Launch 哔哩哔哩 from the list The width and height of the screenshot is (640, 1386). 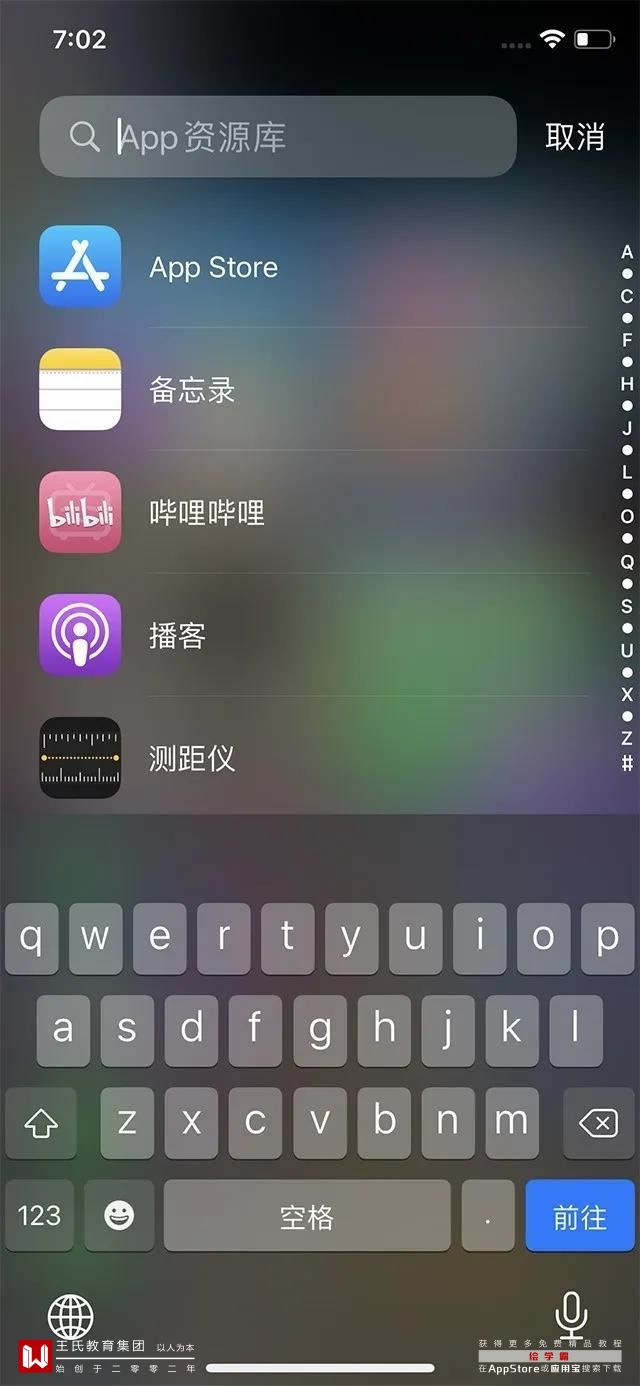tap(206, 513)
